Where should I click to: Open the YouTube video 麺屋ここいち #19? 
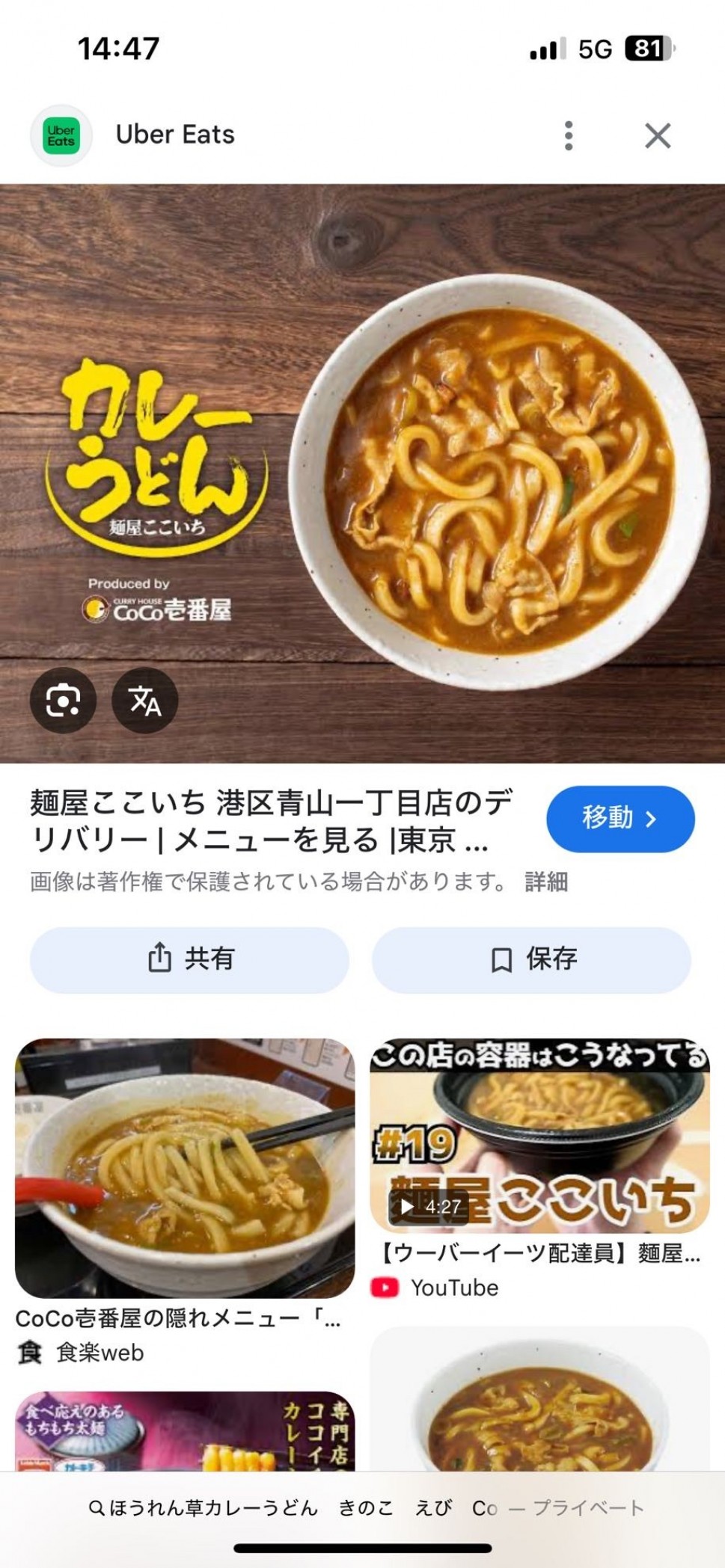[x=539, y=1135]
